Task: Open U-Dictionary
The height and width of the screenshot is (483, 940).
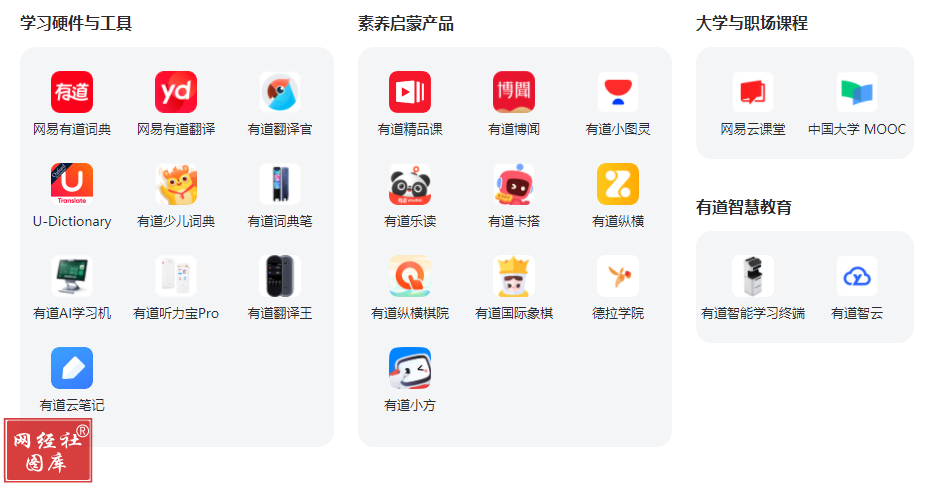Action: click(x=72, y=185)
